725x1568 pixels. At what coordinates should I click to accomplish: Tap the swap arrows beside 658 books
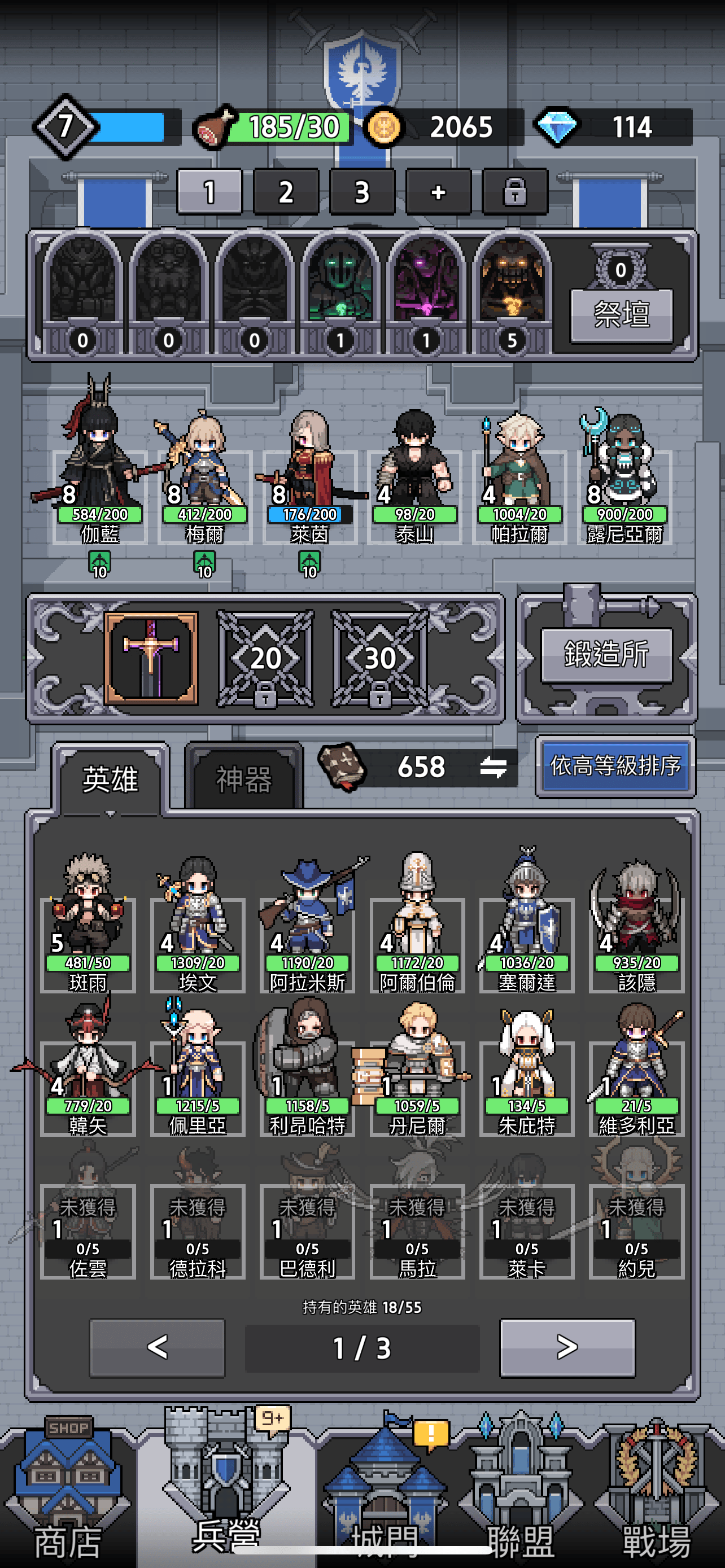point(493,767)
